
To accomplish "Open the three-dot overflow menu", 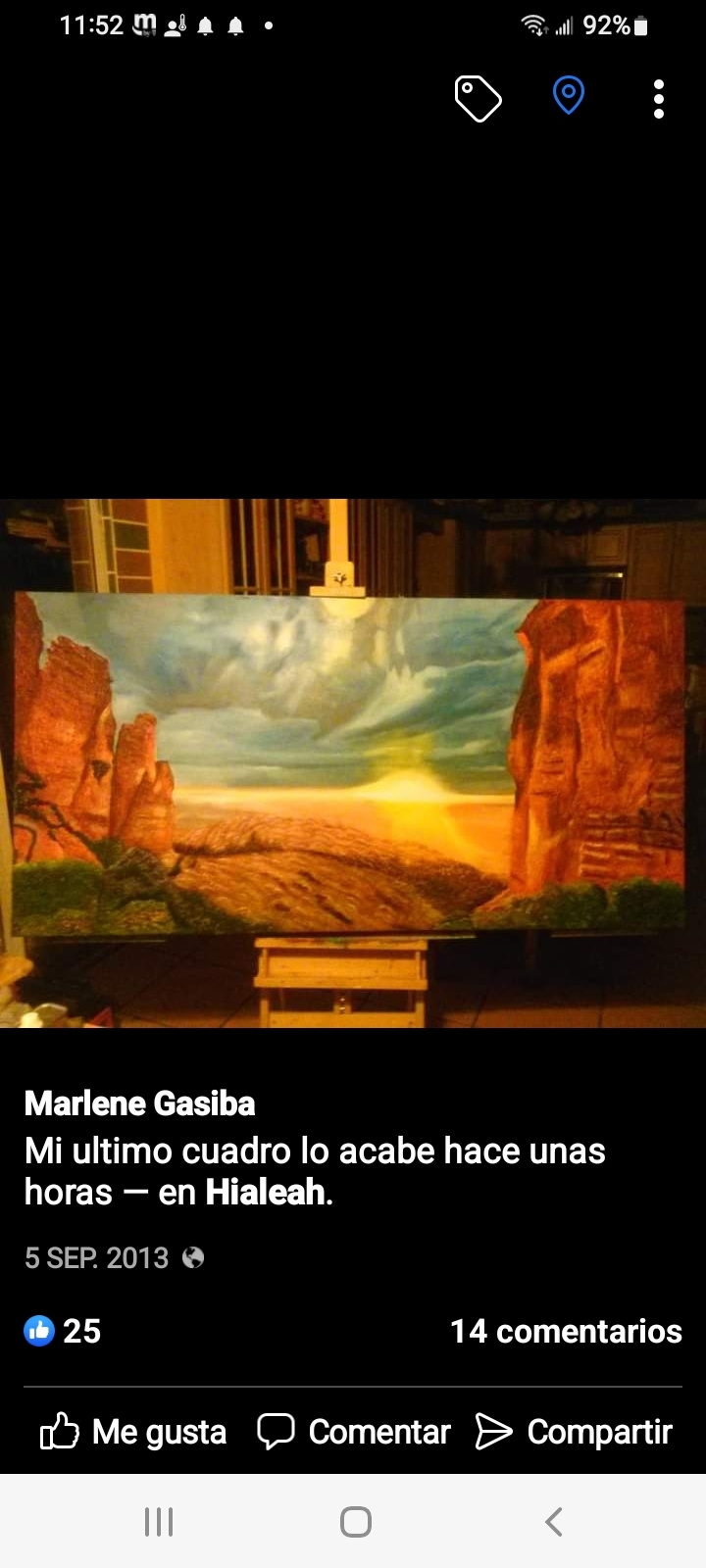I will click(x=658, y=99).
